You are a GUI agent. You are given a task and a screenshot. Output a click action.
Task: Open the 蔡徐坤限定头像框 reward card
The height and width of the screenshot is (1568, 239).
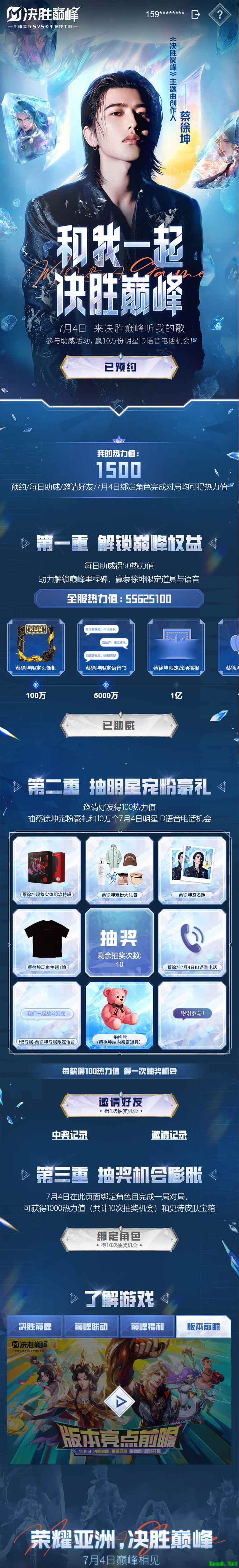pos(36,646)
